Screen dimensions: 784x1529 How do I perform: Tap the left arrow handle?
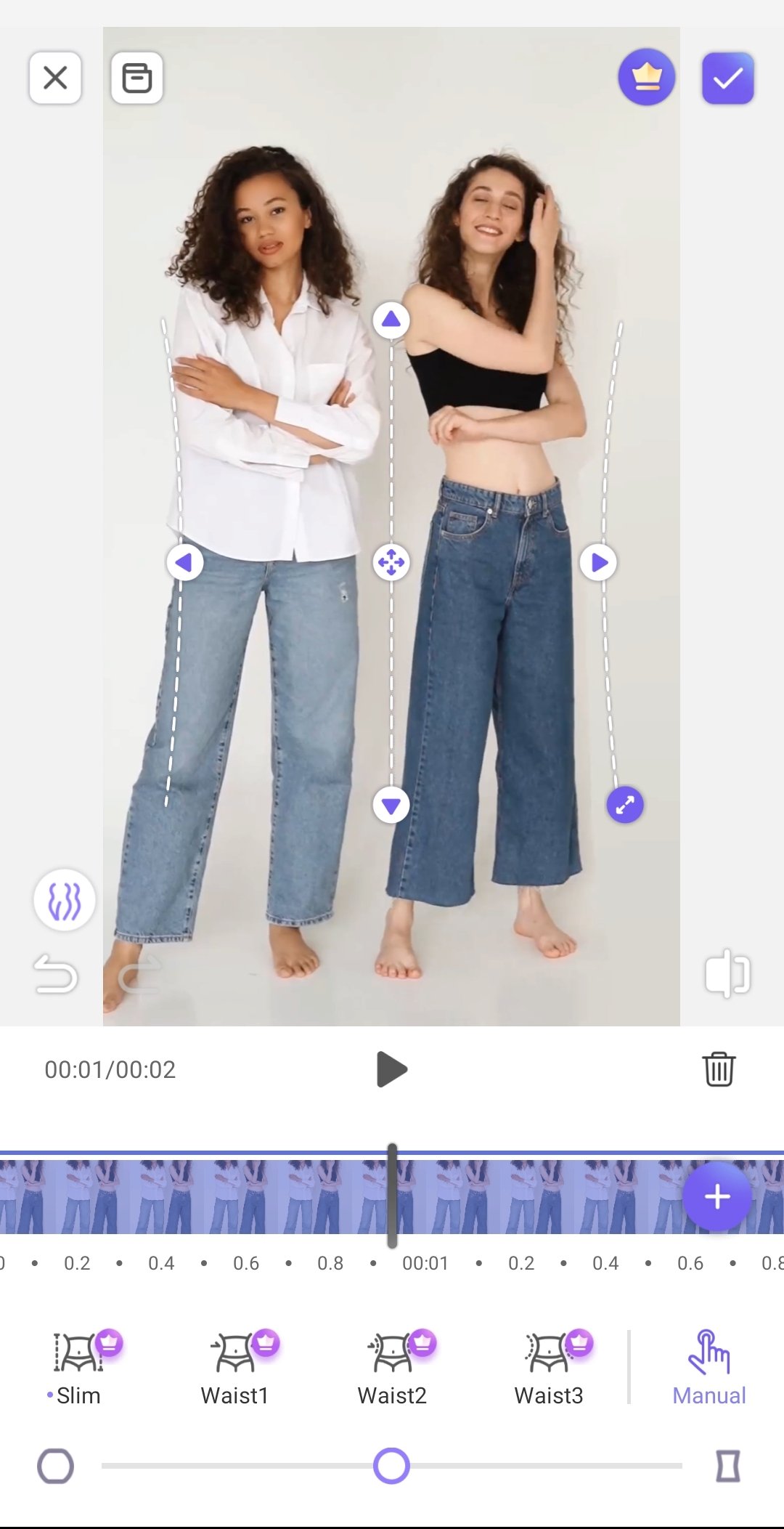pos(184,562)
